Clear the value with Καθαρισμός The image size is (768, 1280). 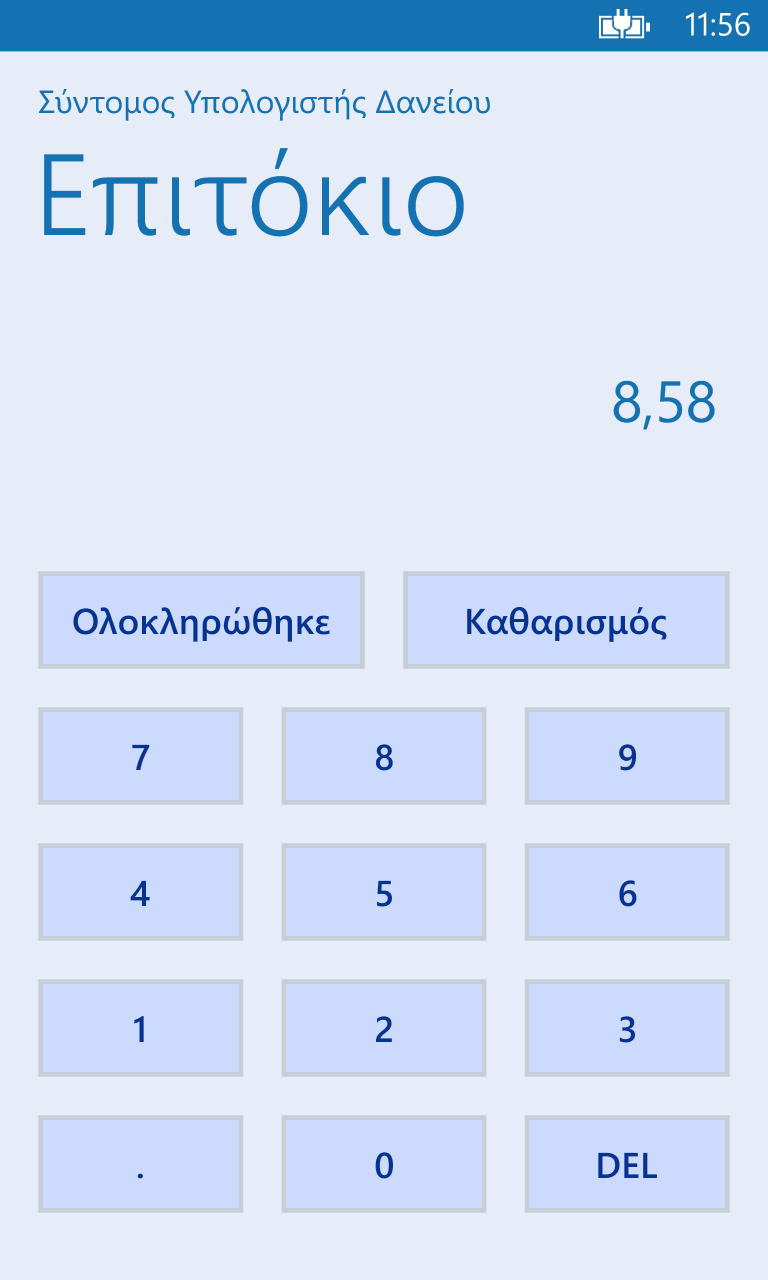[x=566, y=620]
